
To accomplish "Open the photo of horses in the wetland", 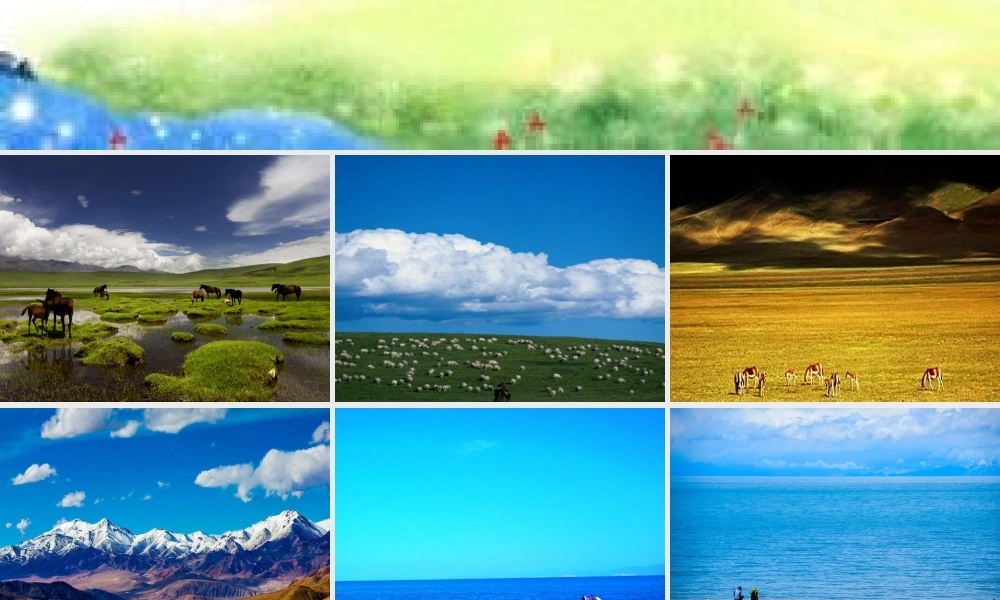I will [165, 278].
